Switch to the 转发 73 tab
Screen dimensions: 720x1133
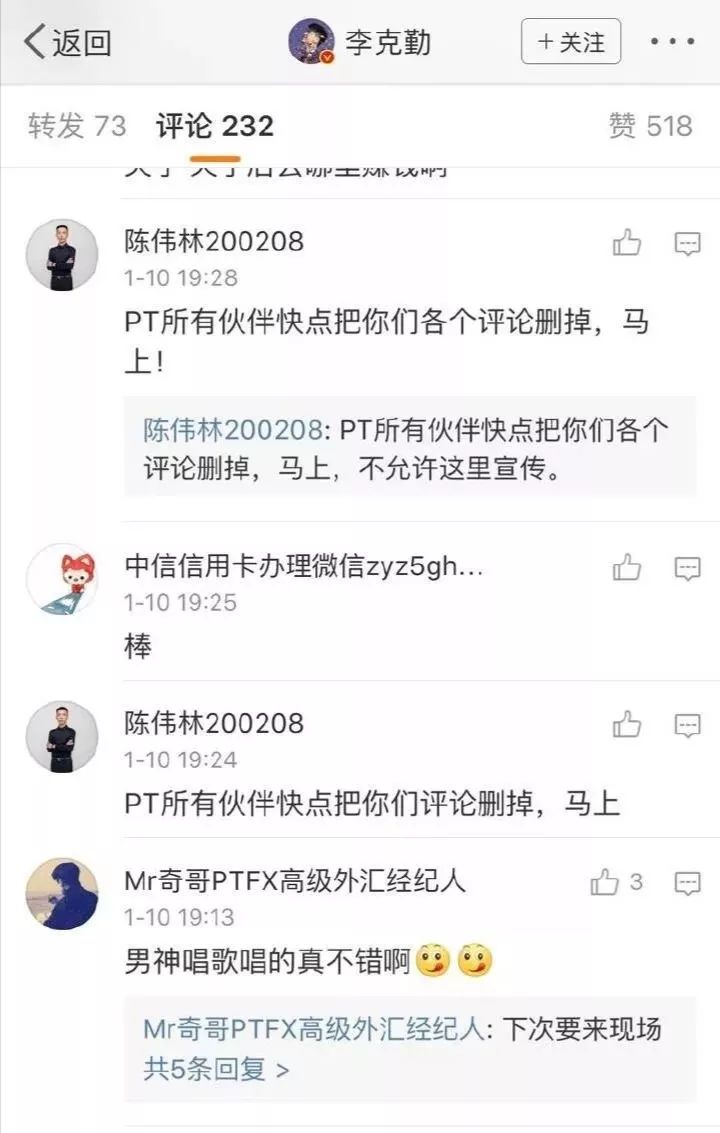77,126
